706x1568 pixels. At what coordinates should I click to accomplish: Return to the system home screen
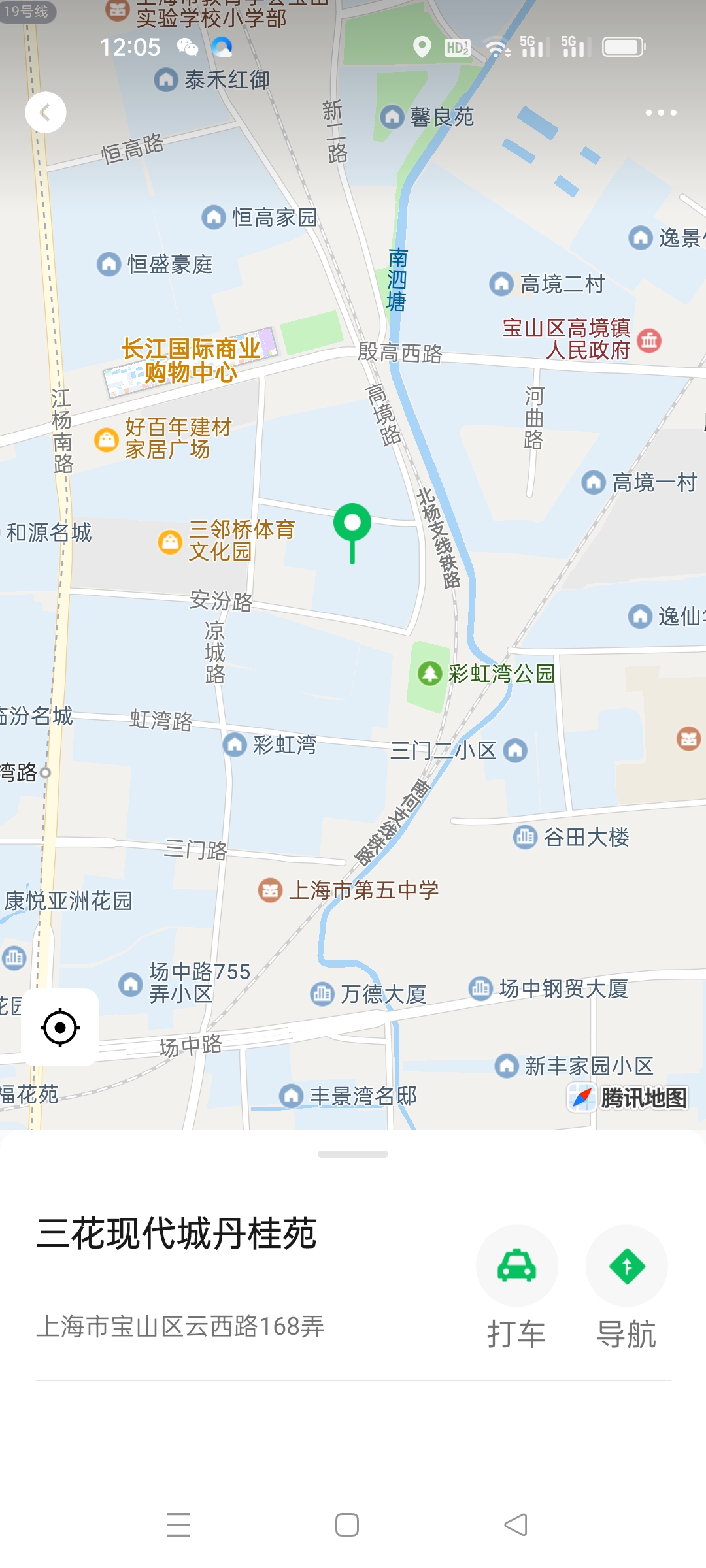point(347,1525)
